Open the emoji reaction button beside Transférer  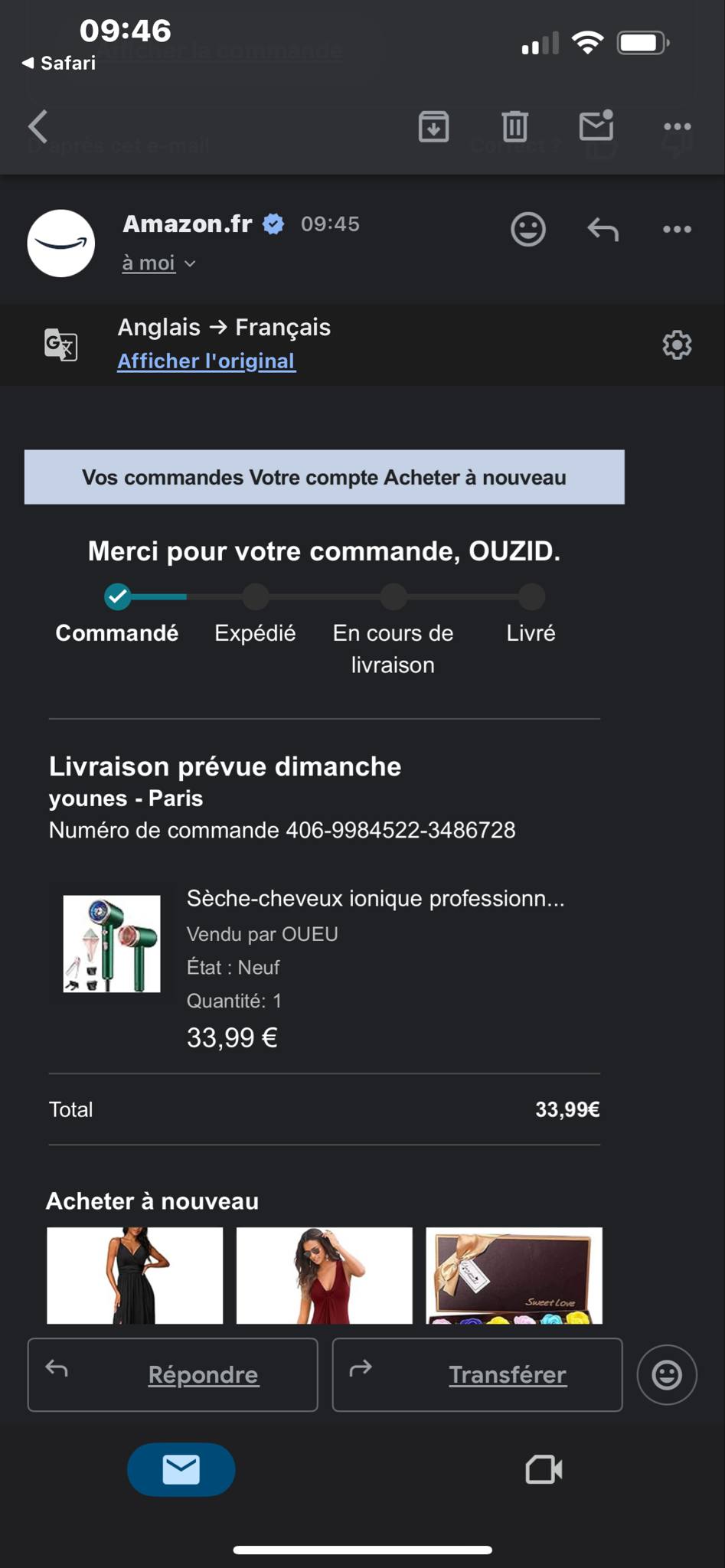click(x=667, y=1375)
